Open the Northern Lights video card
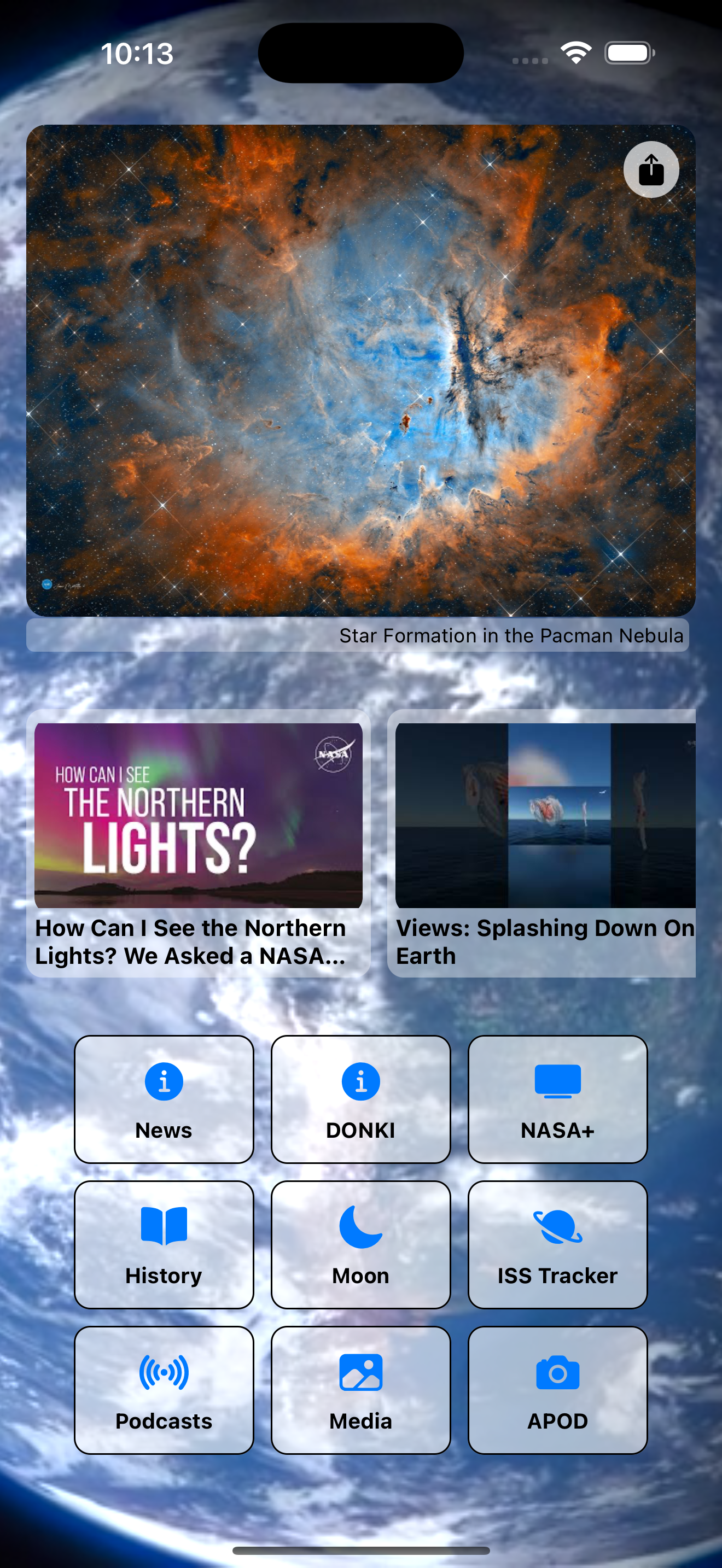Viewport: 722px width, 1568px height. (x=199, y=843)
